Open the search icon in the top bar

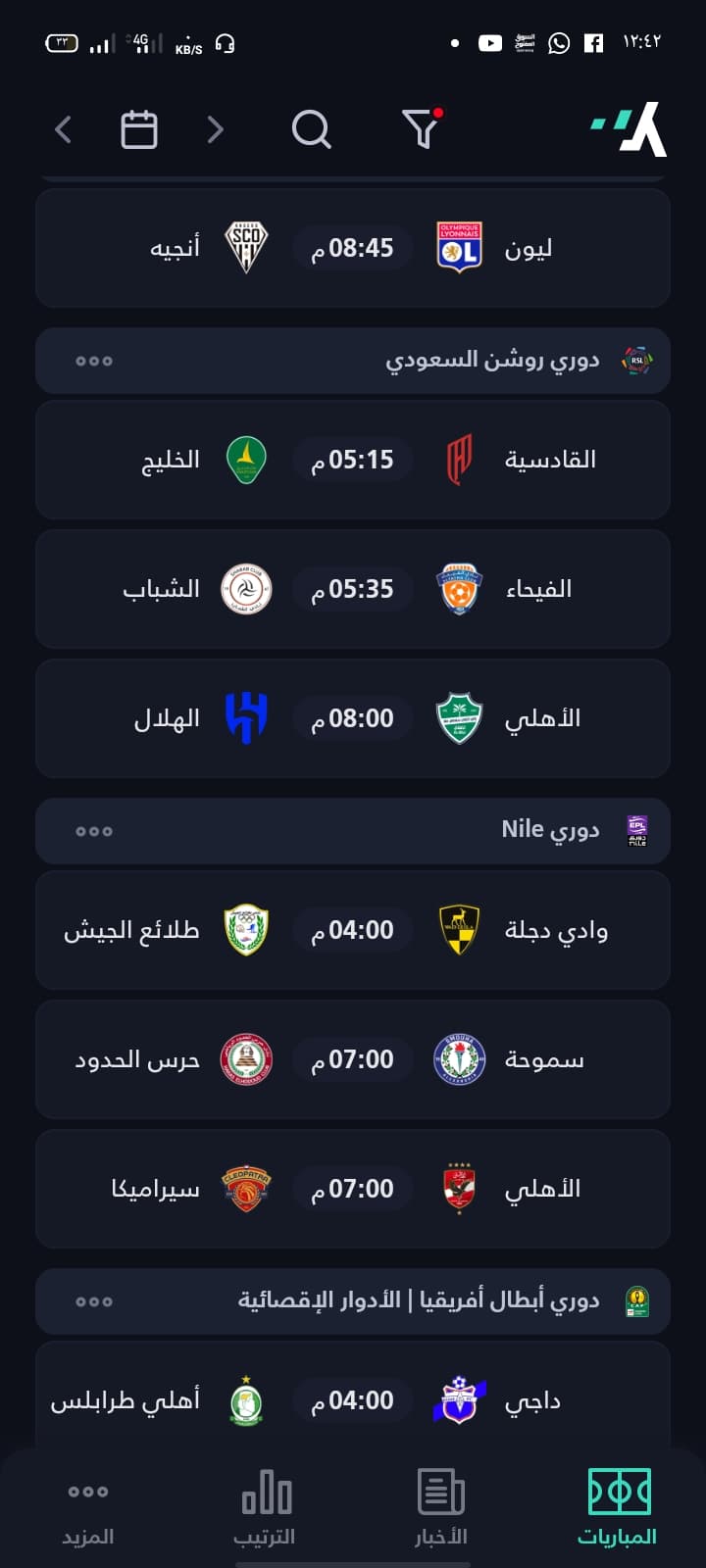click(311, 128)
